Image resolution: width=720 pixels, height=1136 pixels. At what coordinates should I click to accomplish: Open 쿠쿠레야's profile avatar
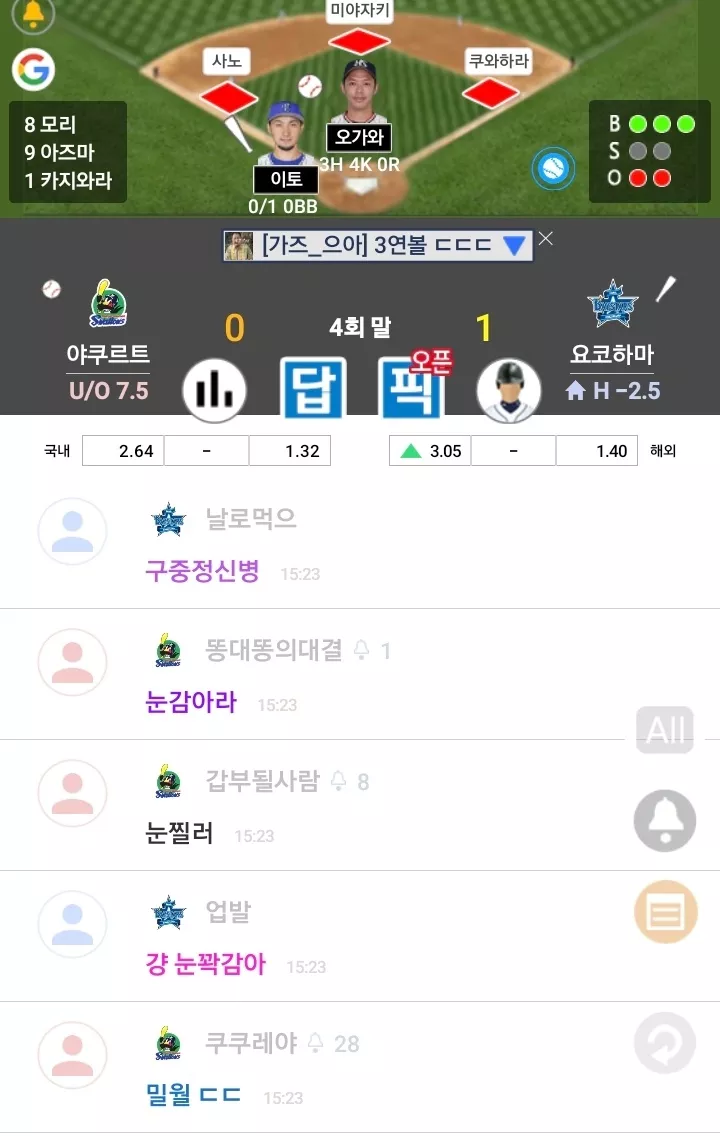pyautogui.click(x=72, y=1055)
